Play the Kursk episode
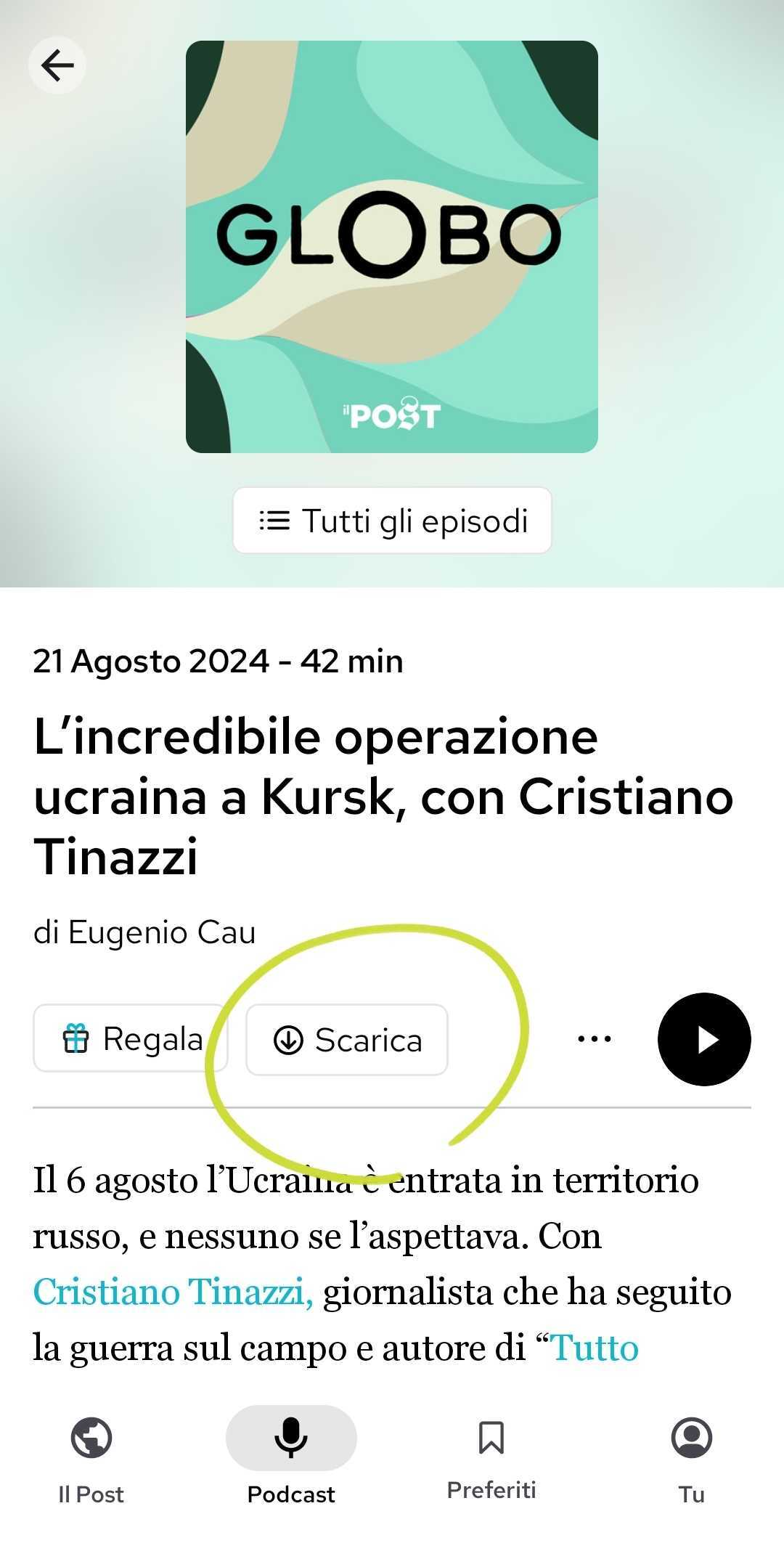This screenshot has height=1543, width=784. tap(703, 1039)
